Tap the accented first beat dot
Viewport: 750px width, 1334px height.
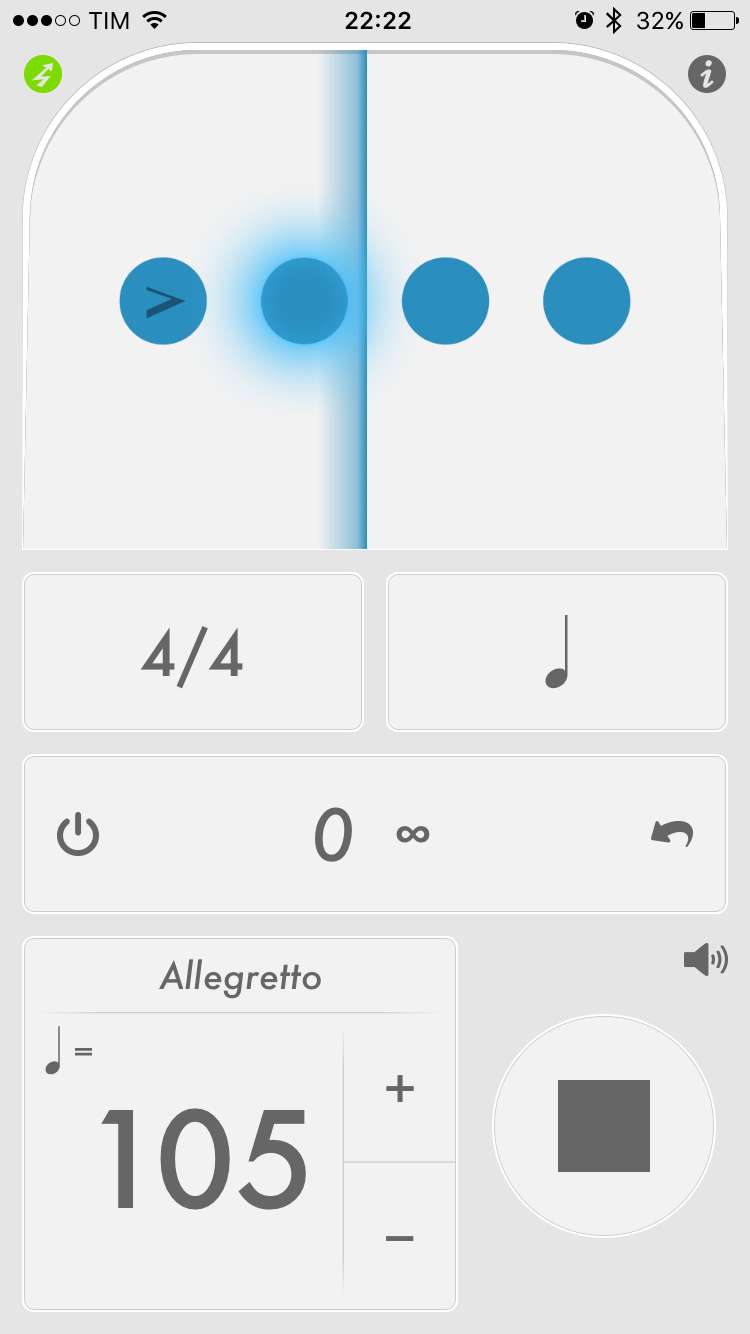click(163, 301)
